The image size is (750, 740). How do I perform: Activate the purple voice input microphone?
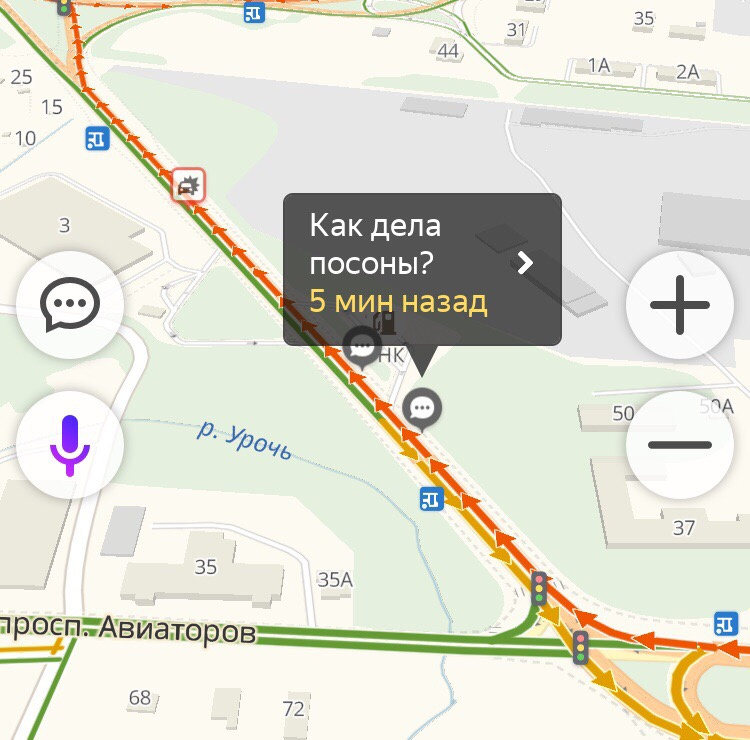click(x=70, y=445)
